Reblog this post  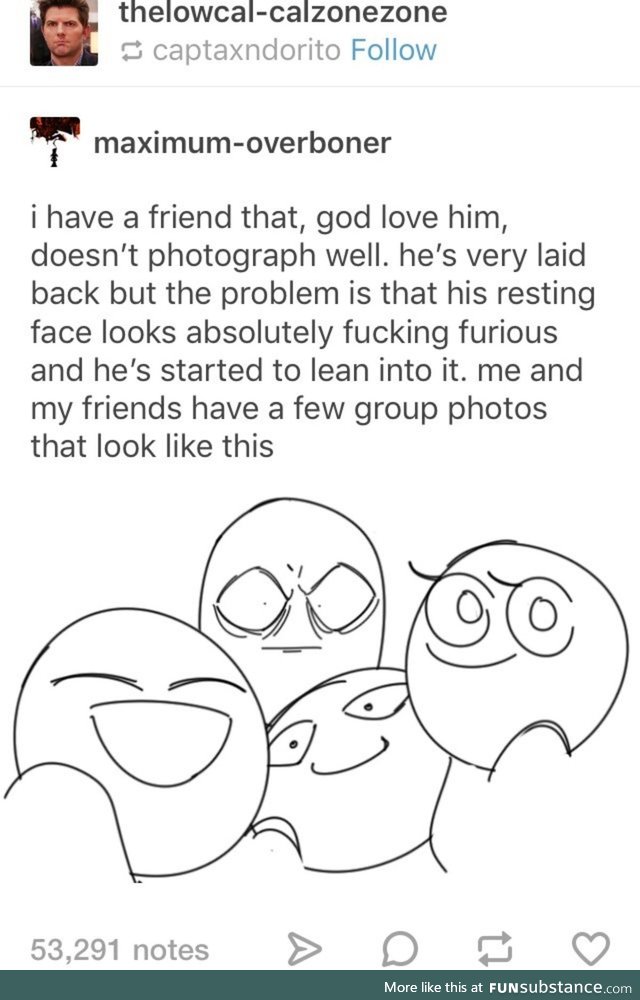coord(495,948)
